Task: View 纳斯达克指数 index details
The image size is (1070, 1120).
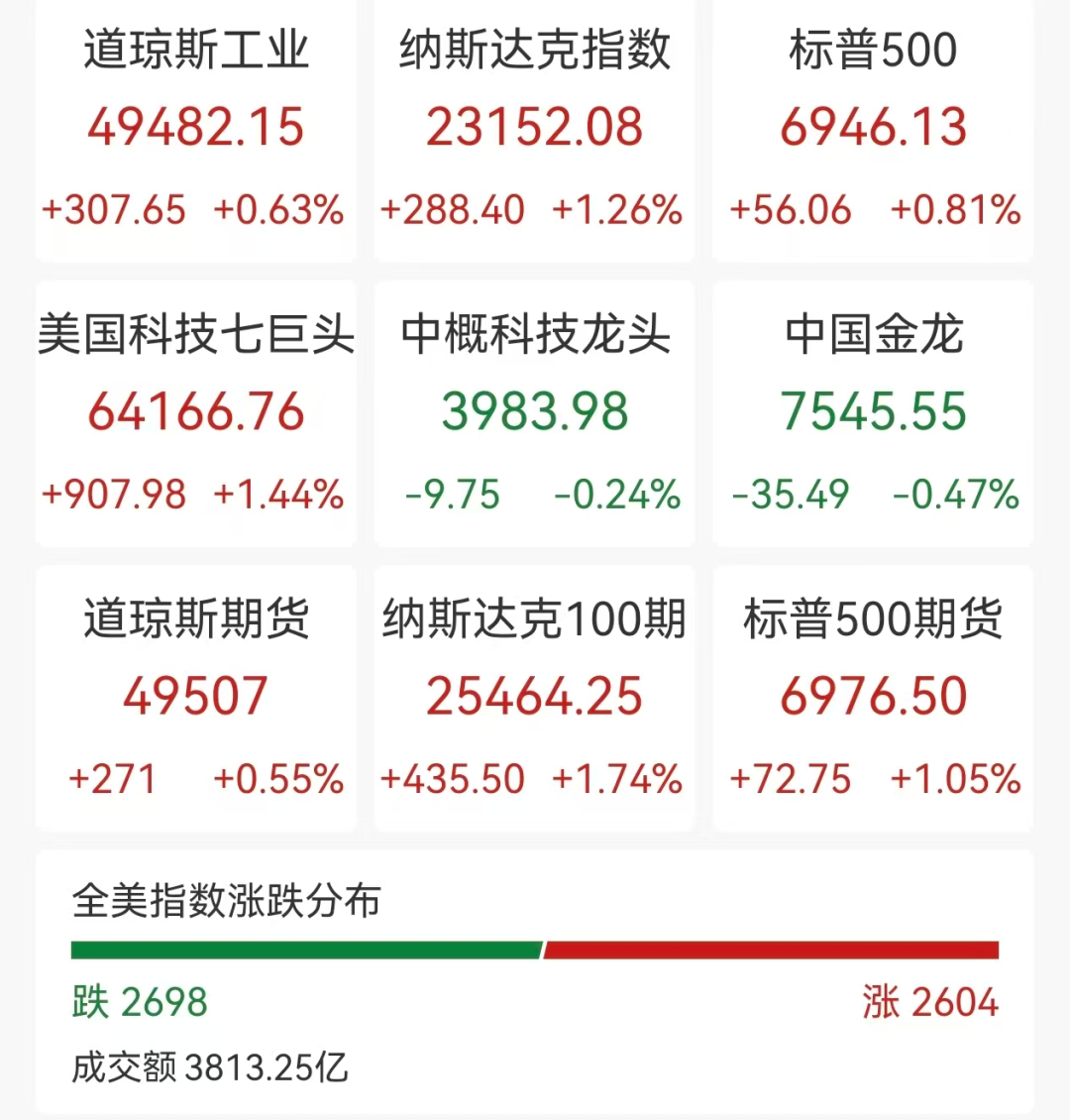Action: coord(534,129)
